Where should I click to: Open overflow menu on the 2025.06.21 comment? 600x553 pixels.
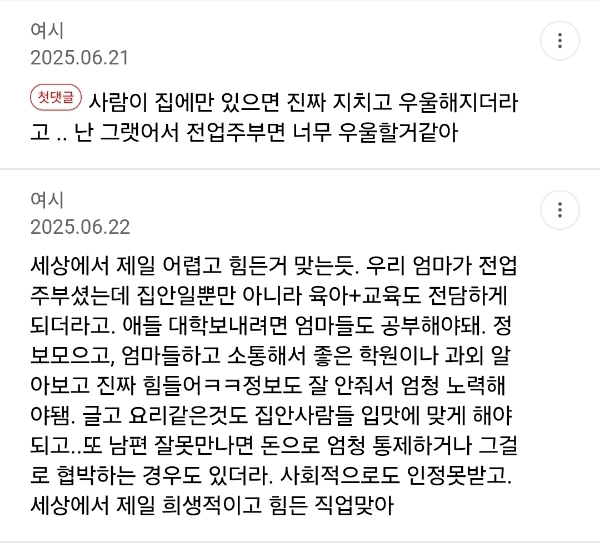[557, 41]
